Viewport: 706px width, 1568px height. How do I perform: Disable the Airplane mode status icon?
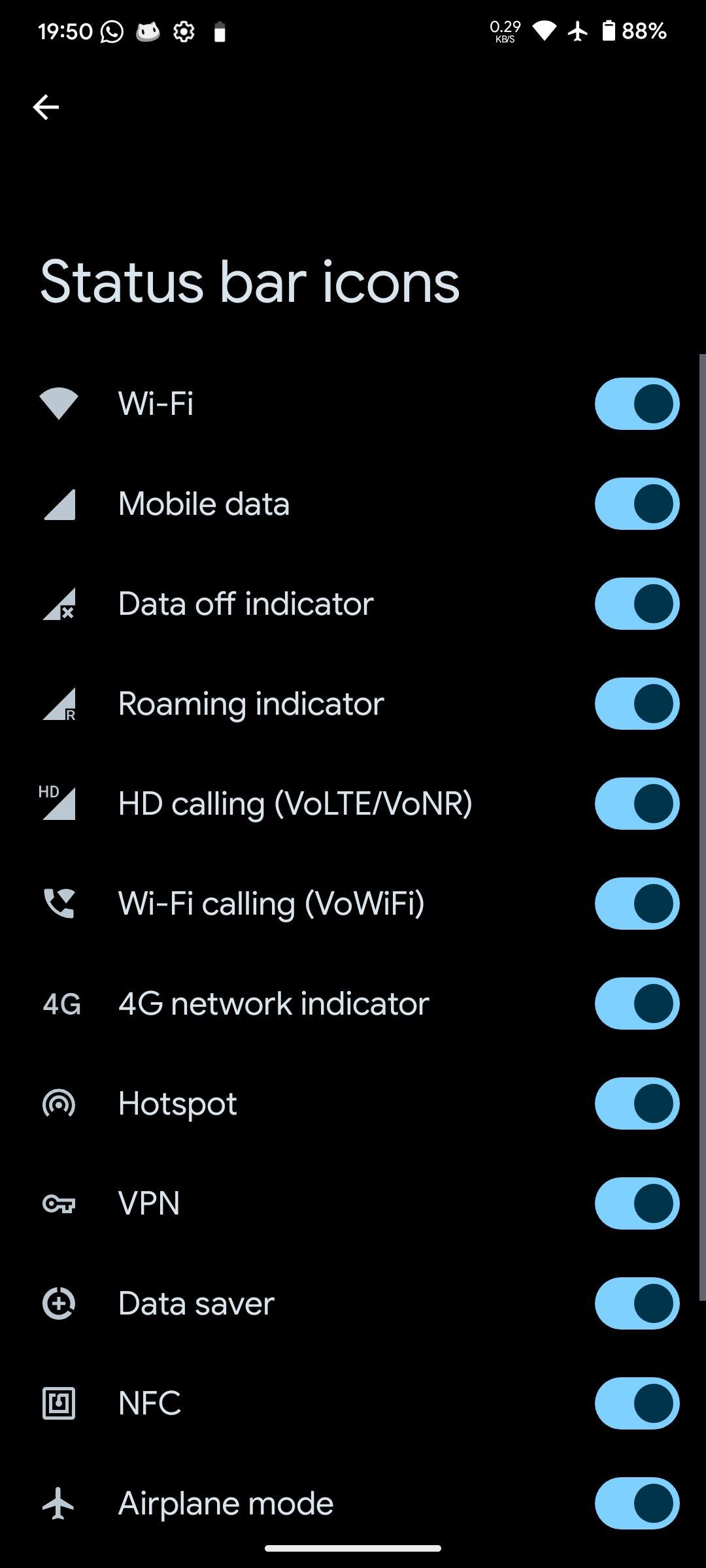(637, 1503)
